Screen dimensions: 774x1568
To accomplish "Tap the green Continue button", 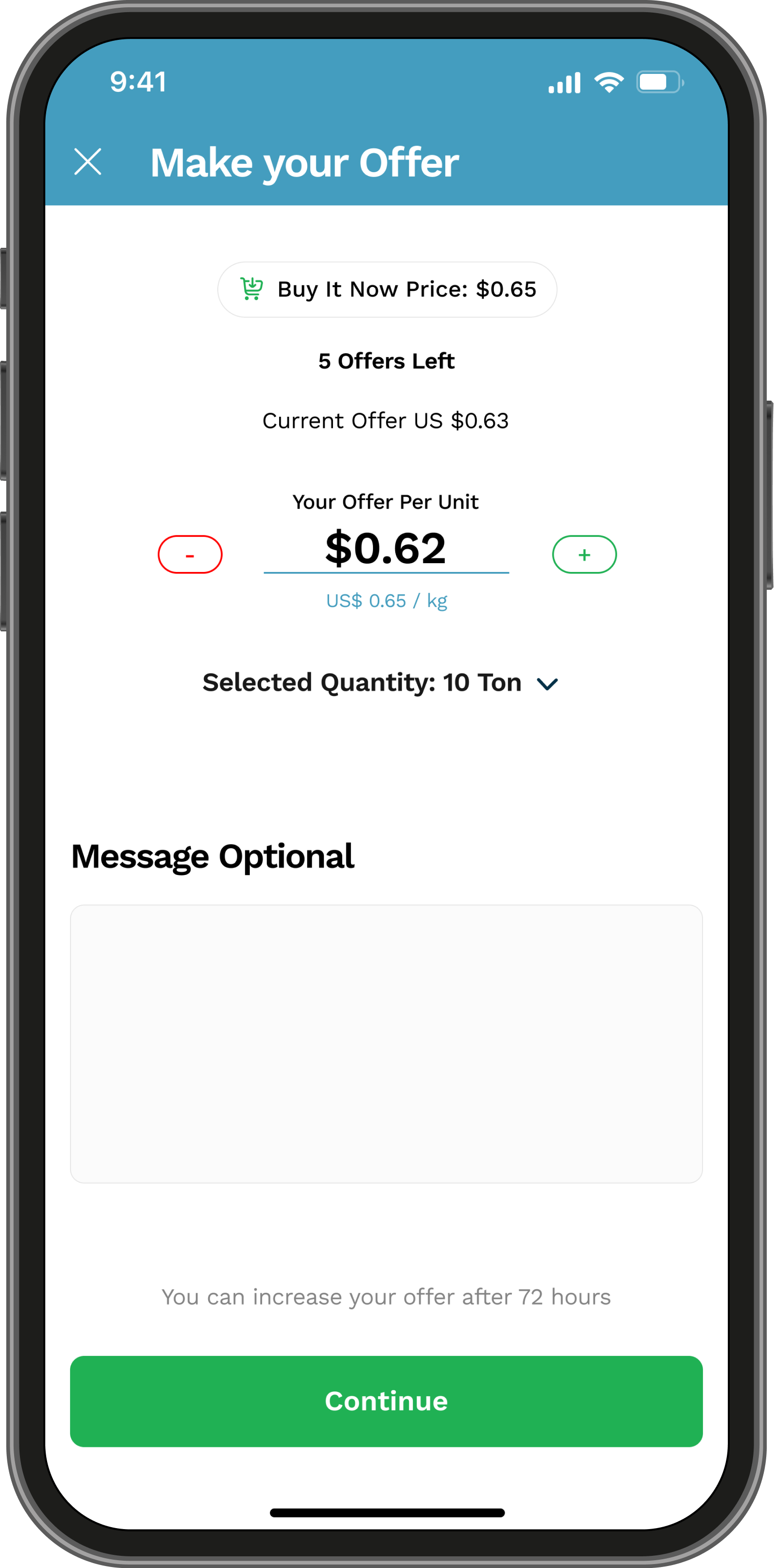I will point(387,1401).
